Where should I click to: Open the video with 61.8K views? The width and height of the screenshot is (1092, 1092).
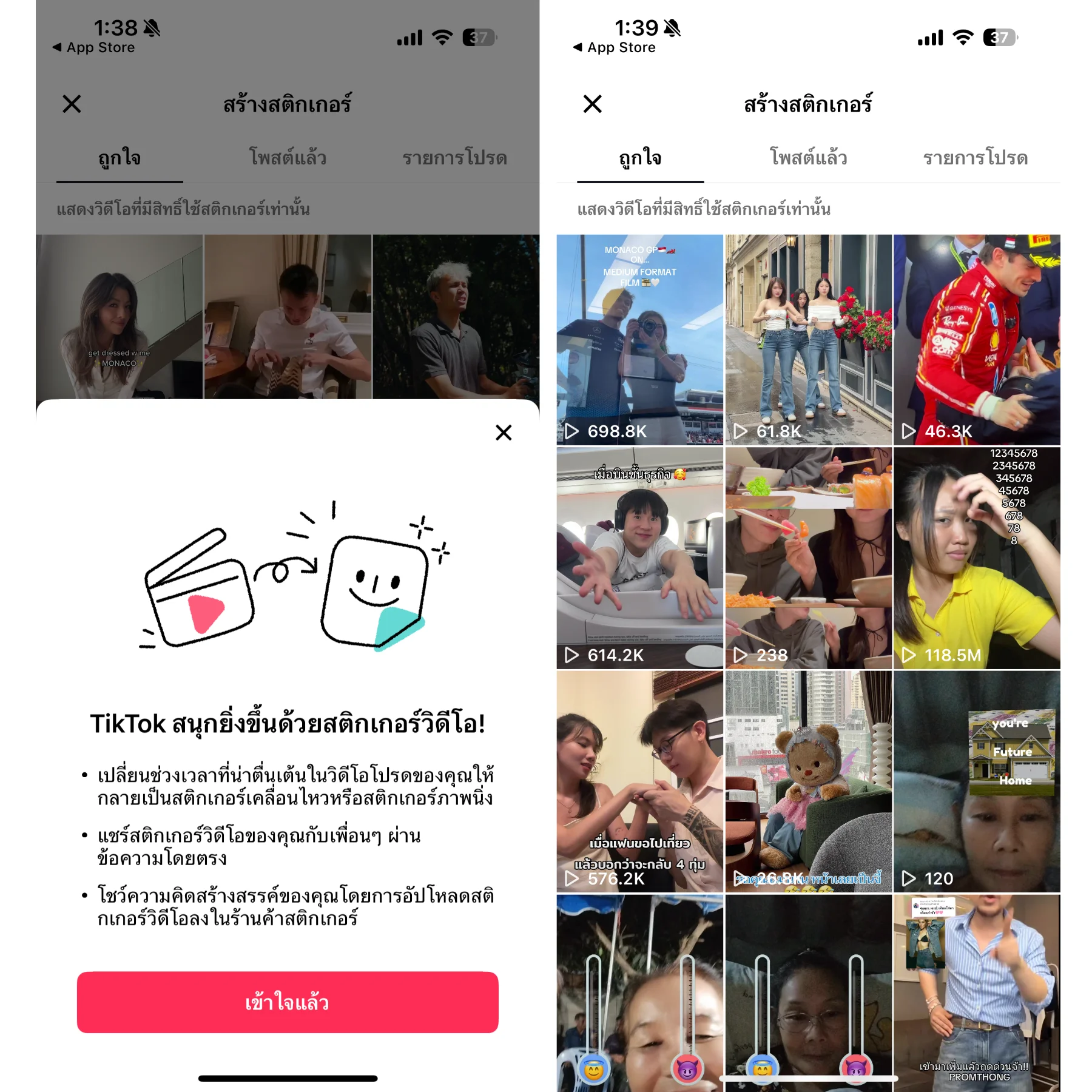tap(808, 340)
